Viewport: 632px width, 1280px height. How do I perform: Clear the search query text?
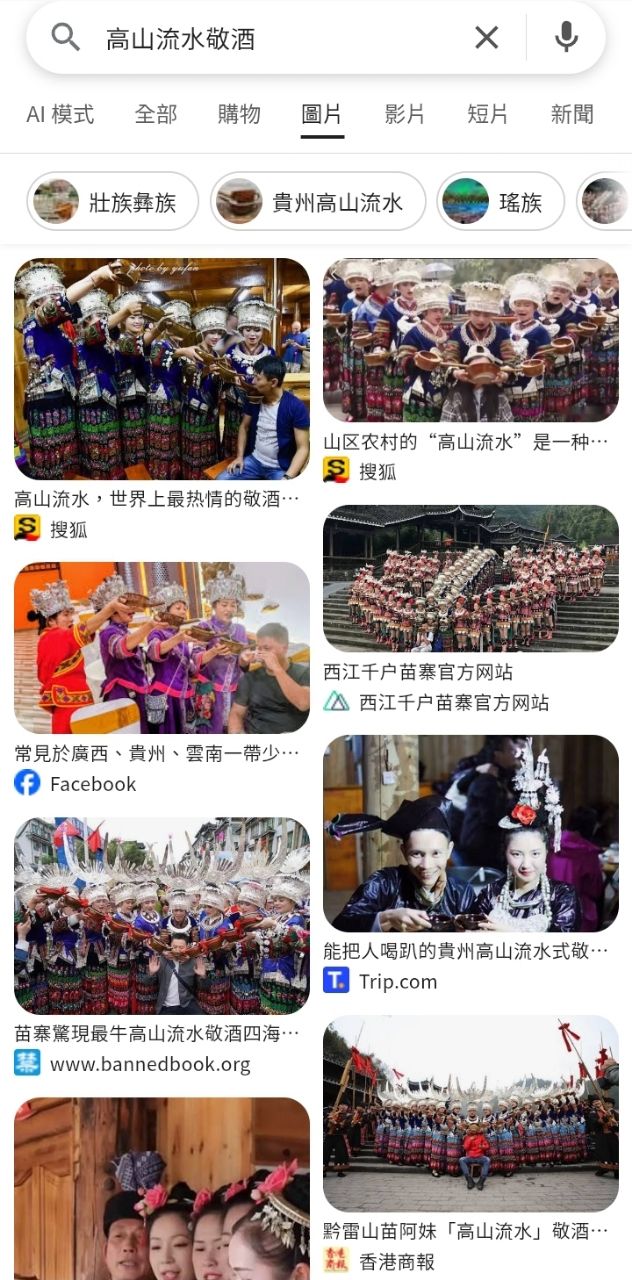(x=487, y=38)
